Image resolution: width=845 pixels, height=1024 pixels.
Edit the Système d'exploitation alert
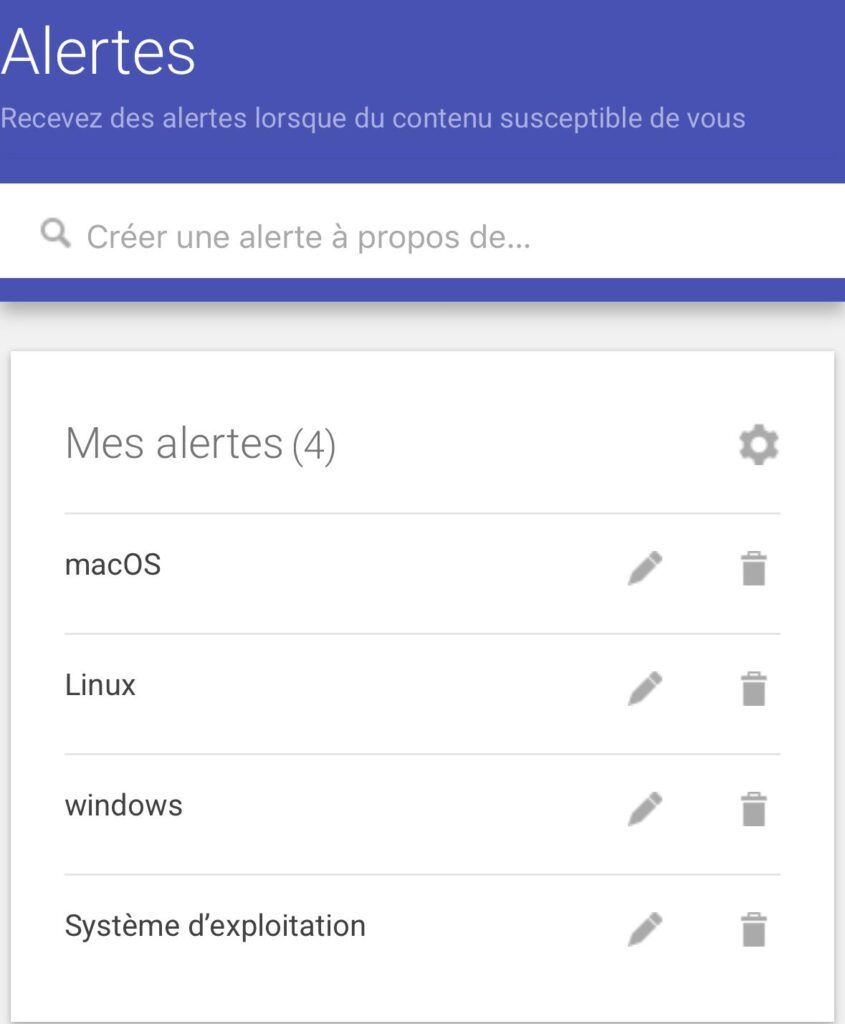point(645,929)
